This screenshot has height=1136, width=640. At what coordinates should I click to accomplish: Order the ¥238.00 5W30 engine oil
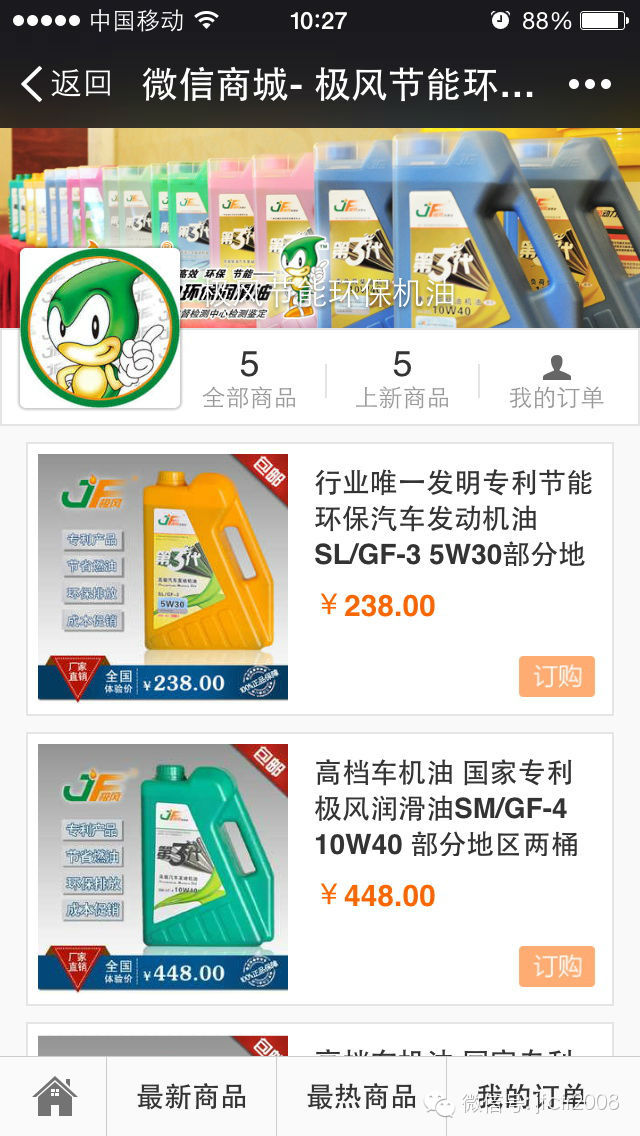point(556,676)
